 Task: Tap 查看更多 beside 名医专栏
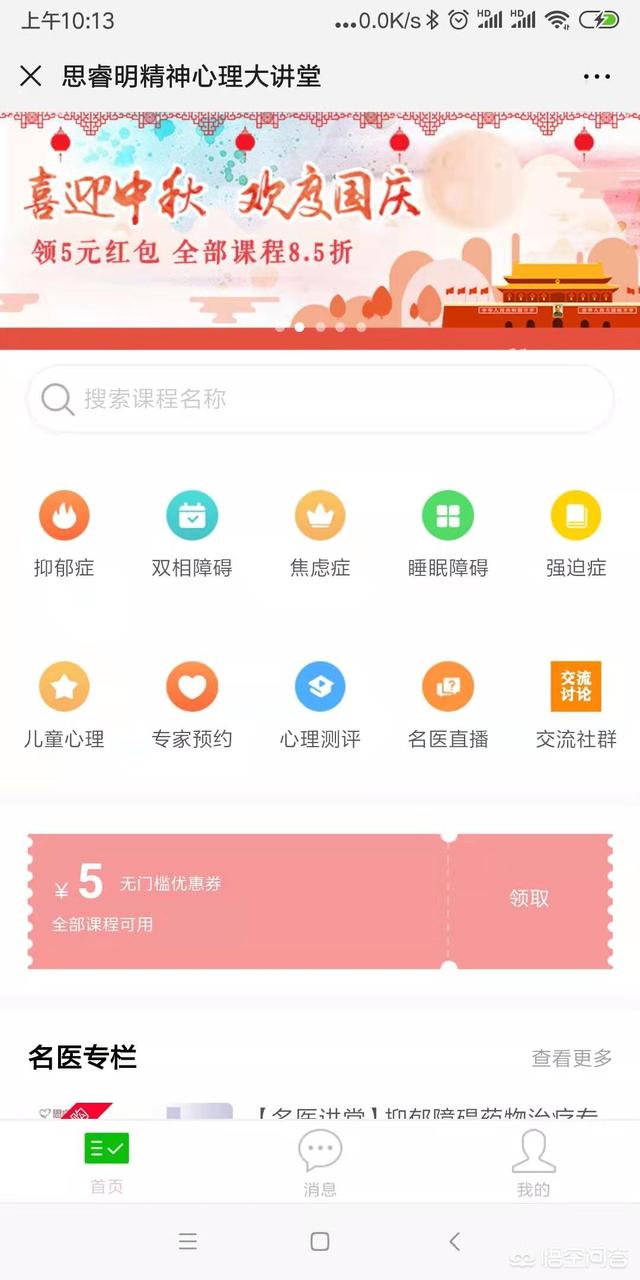point(571,1058)
